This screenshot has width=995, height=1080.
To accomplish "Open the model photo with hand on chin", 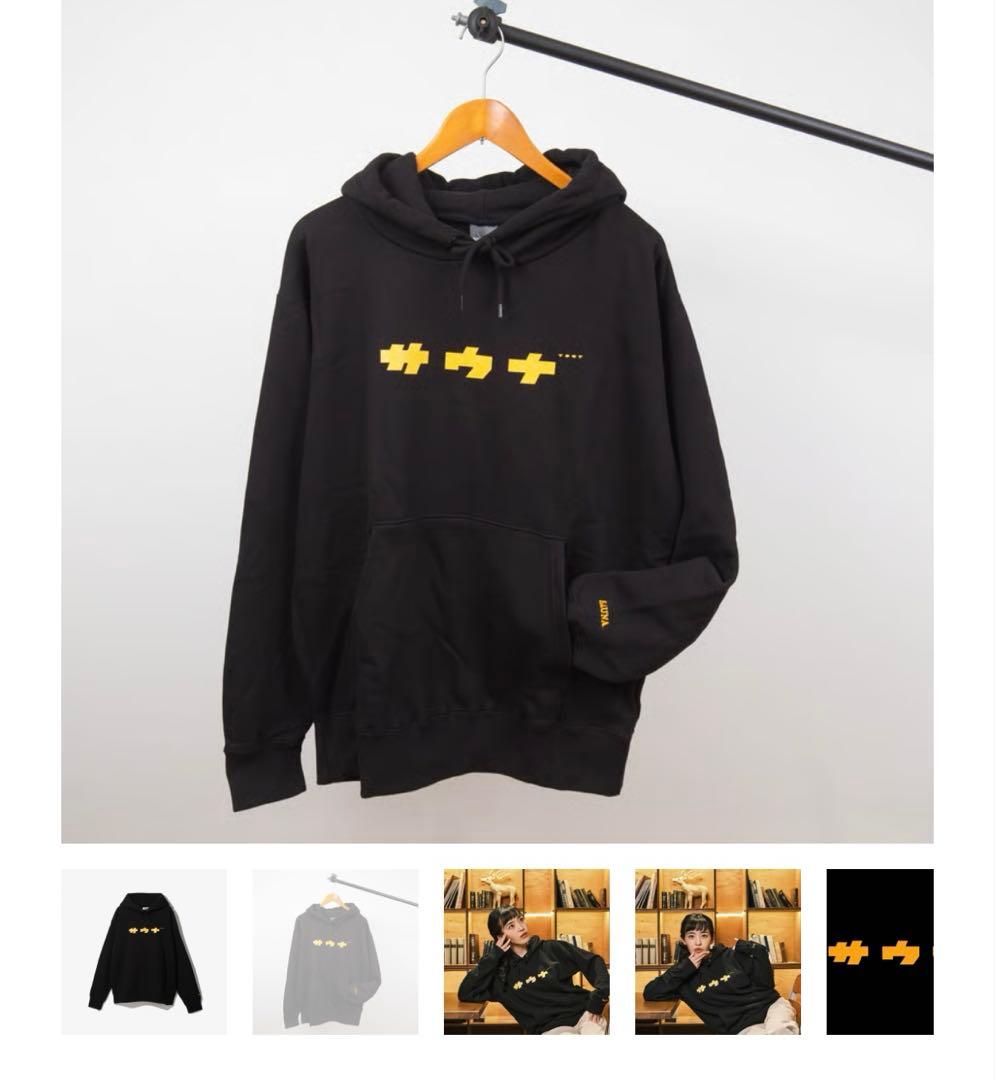I will click(717, 951).
